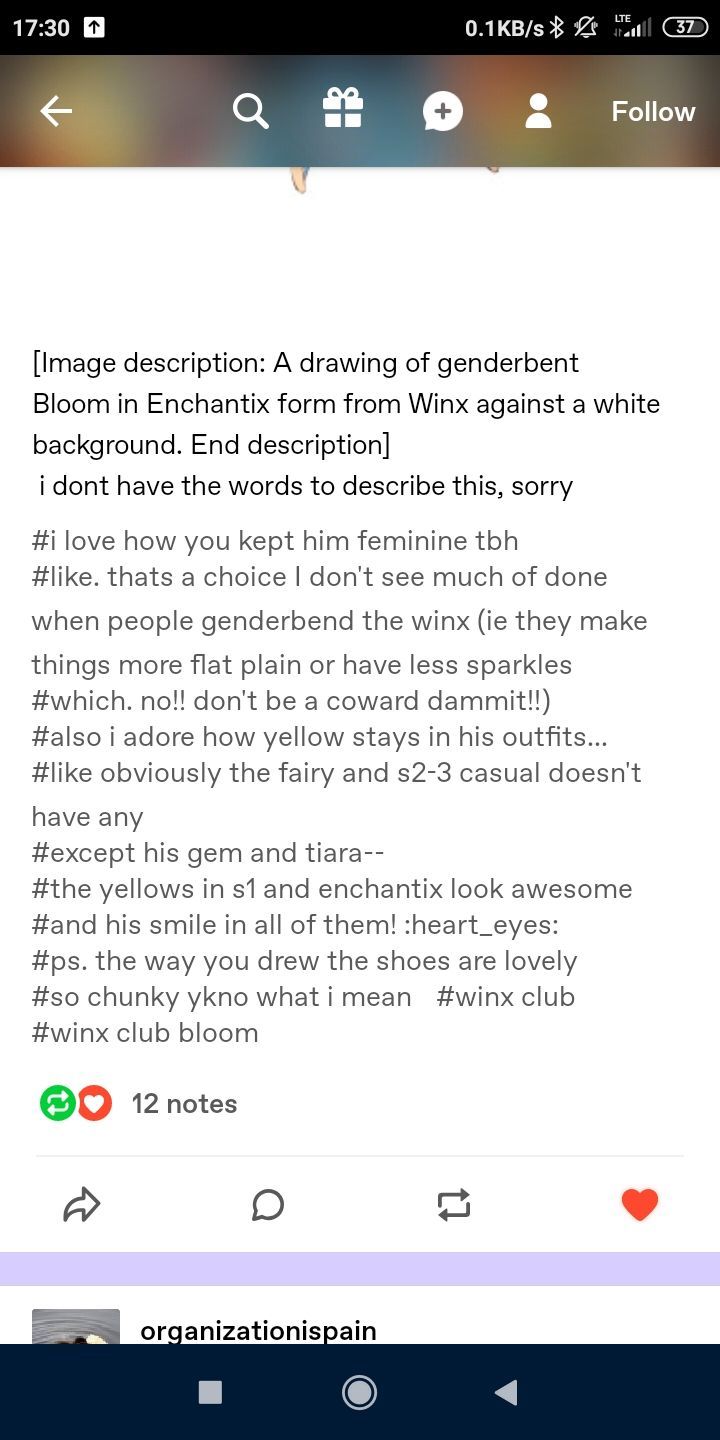Follow this blog
This screenshot has height=1440, width=720.
(x=653, y=112)
